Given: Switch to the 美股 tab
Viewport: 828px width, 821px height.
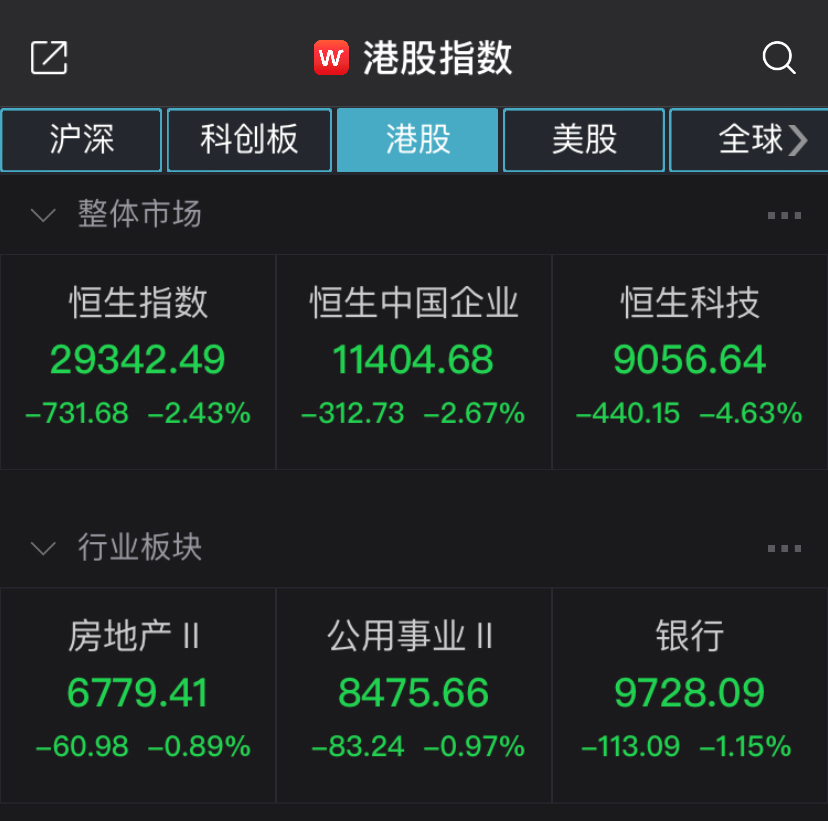Looking at the screenshot, I should [584, 140].
